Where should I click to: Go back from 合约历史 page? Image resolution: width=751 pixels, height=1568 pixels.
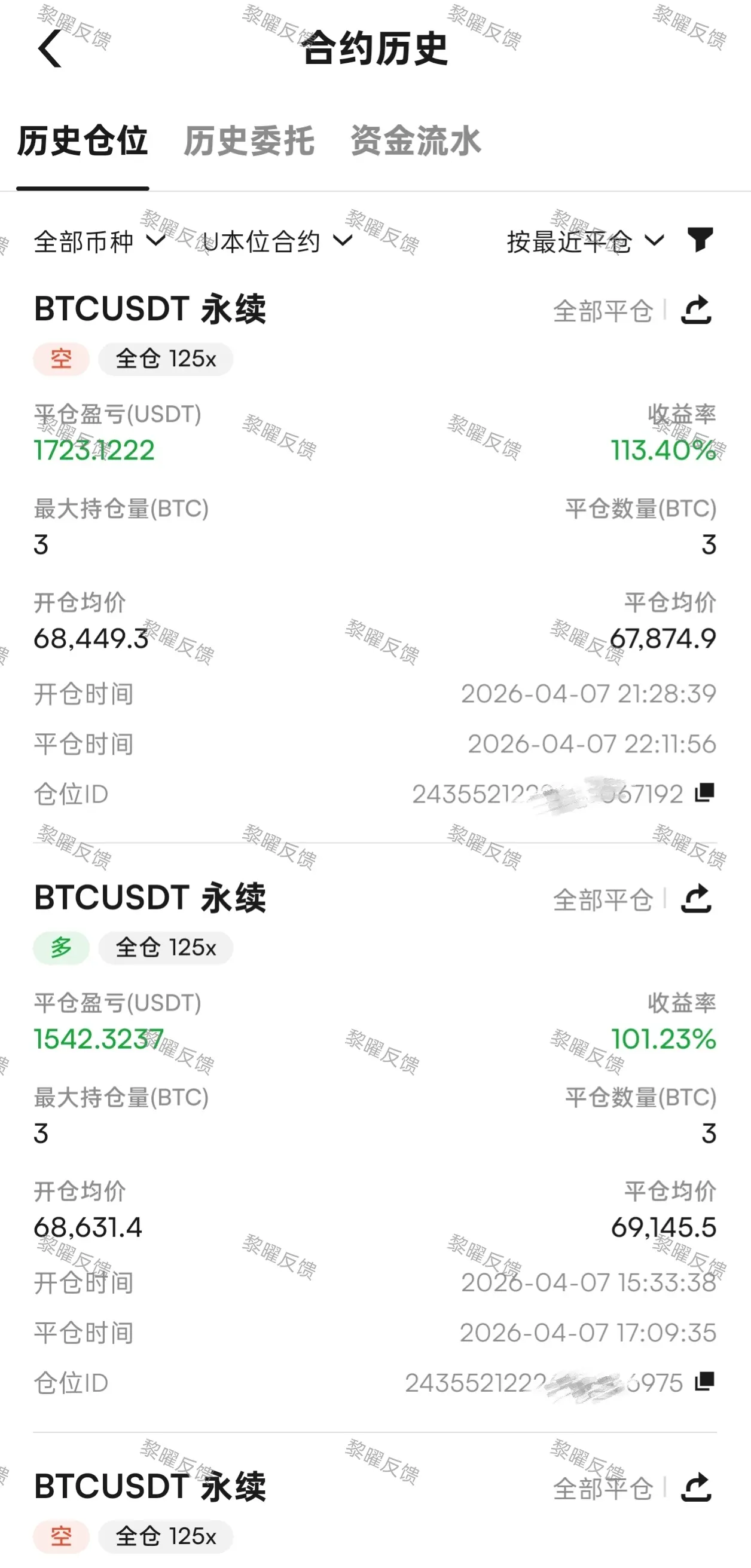(50, 48)
